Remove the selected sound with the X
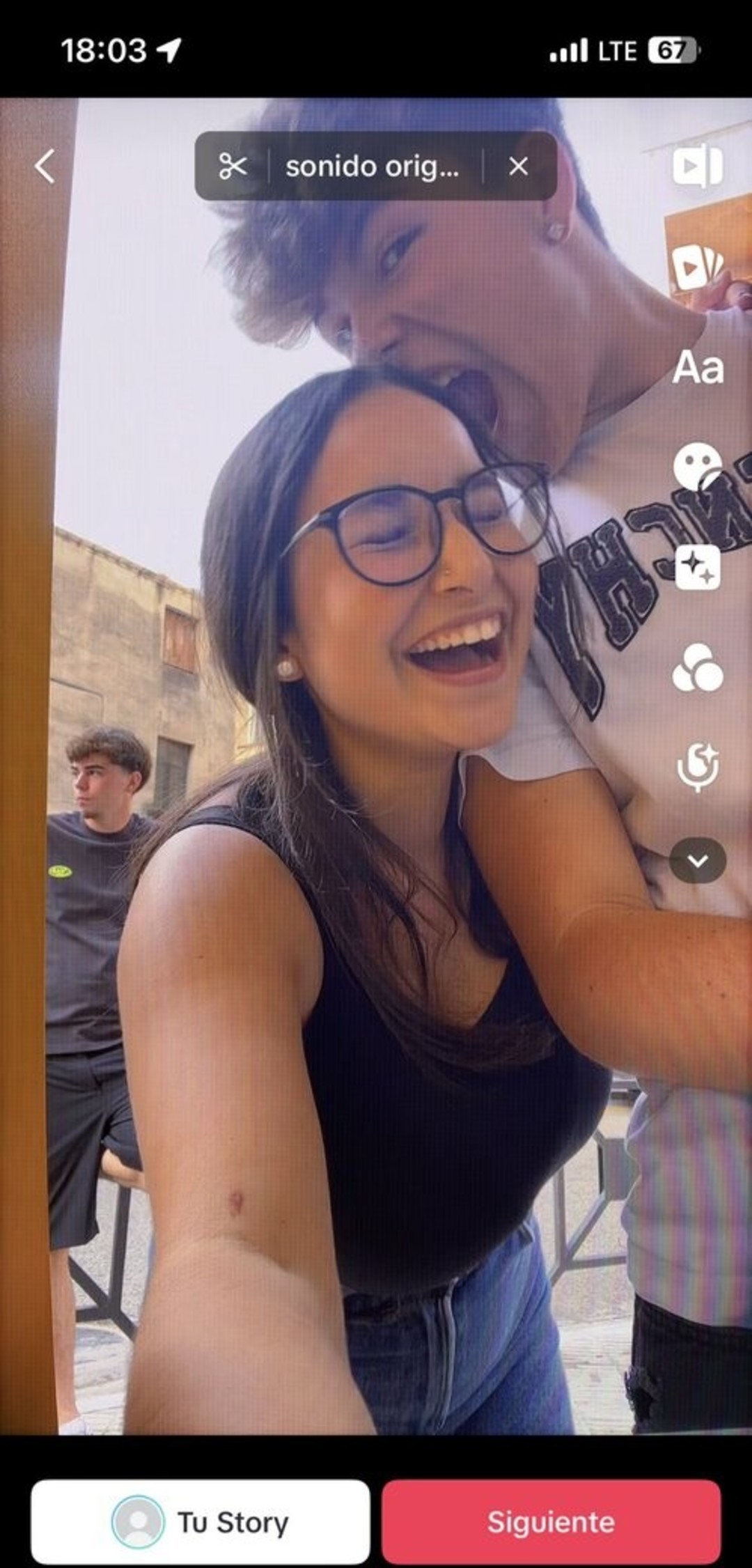 (x=518, y=166)
